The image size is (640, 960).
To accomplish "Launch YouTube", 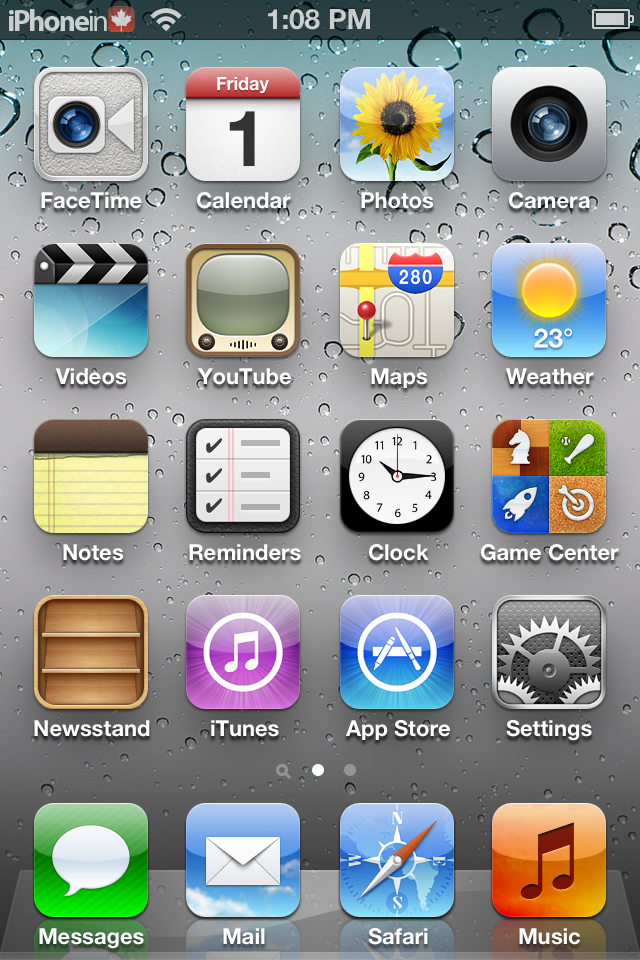I will coord(243,301).
